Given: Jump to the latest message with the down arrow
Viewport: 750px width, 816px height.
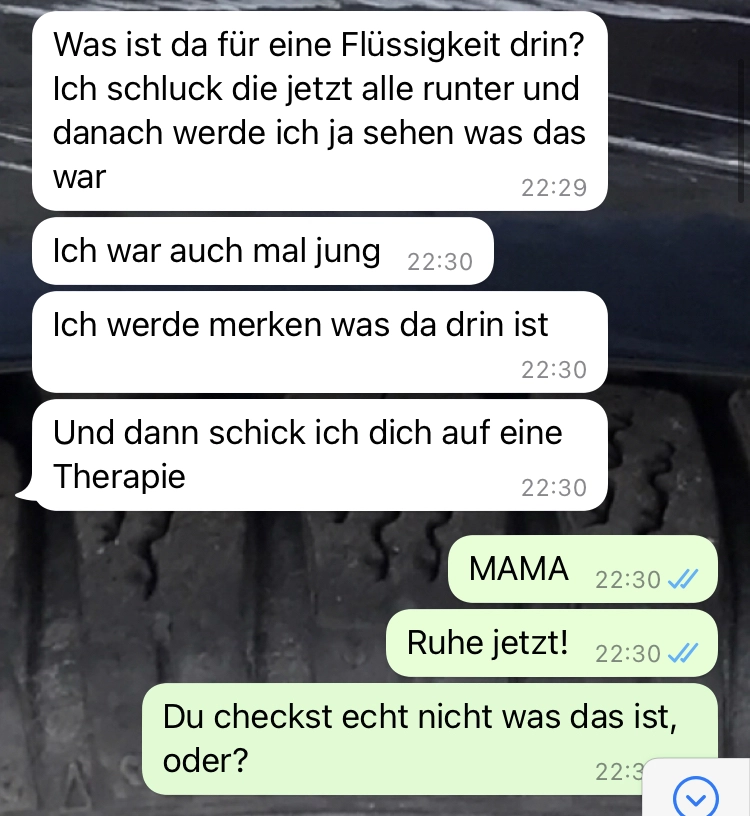Looking at the screenshot, I should (696, 797).
